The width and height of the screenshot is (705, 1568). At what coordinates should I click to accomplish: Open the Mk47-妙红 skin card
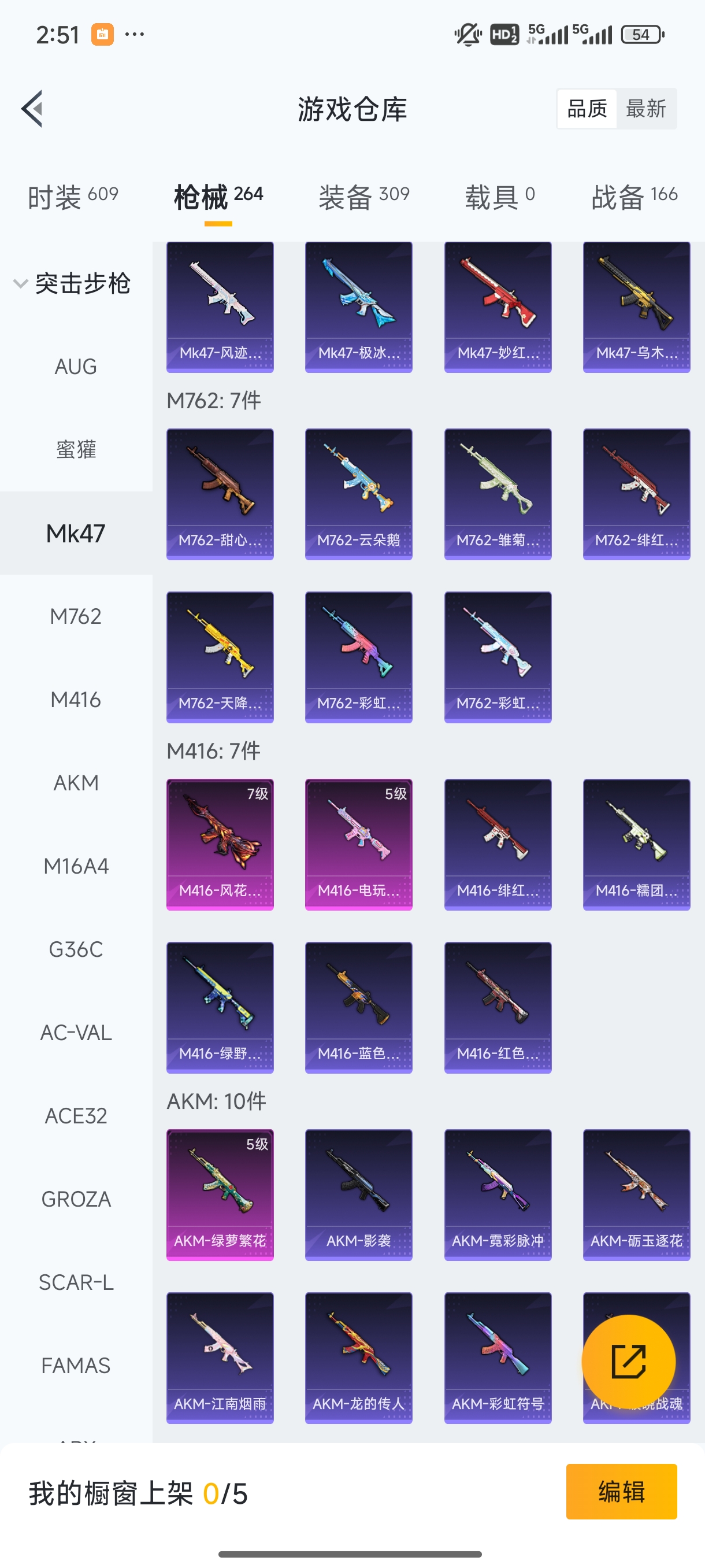pyautogui.click(x=497, y=307)
